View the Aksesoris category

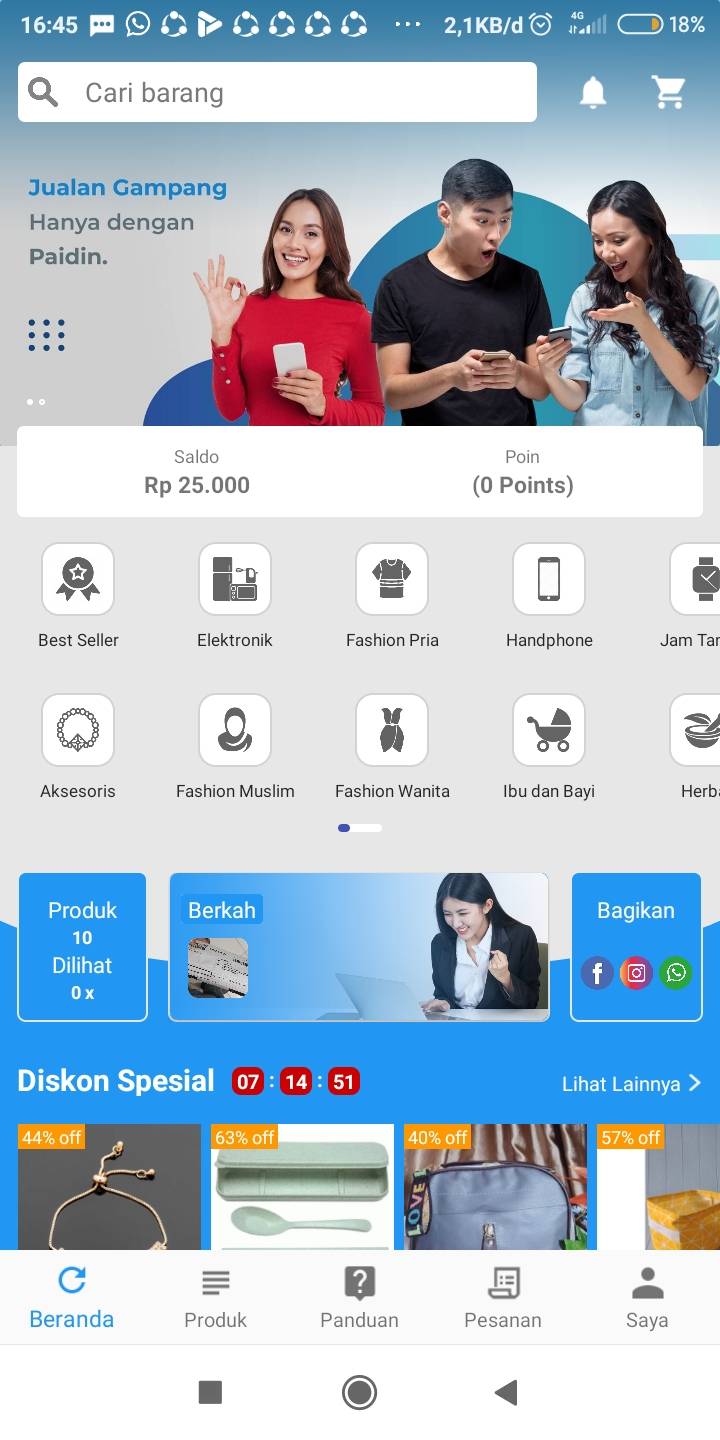pos(78,747)
